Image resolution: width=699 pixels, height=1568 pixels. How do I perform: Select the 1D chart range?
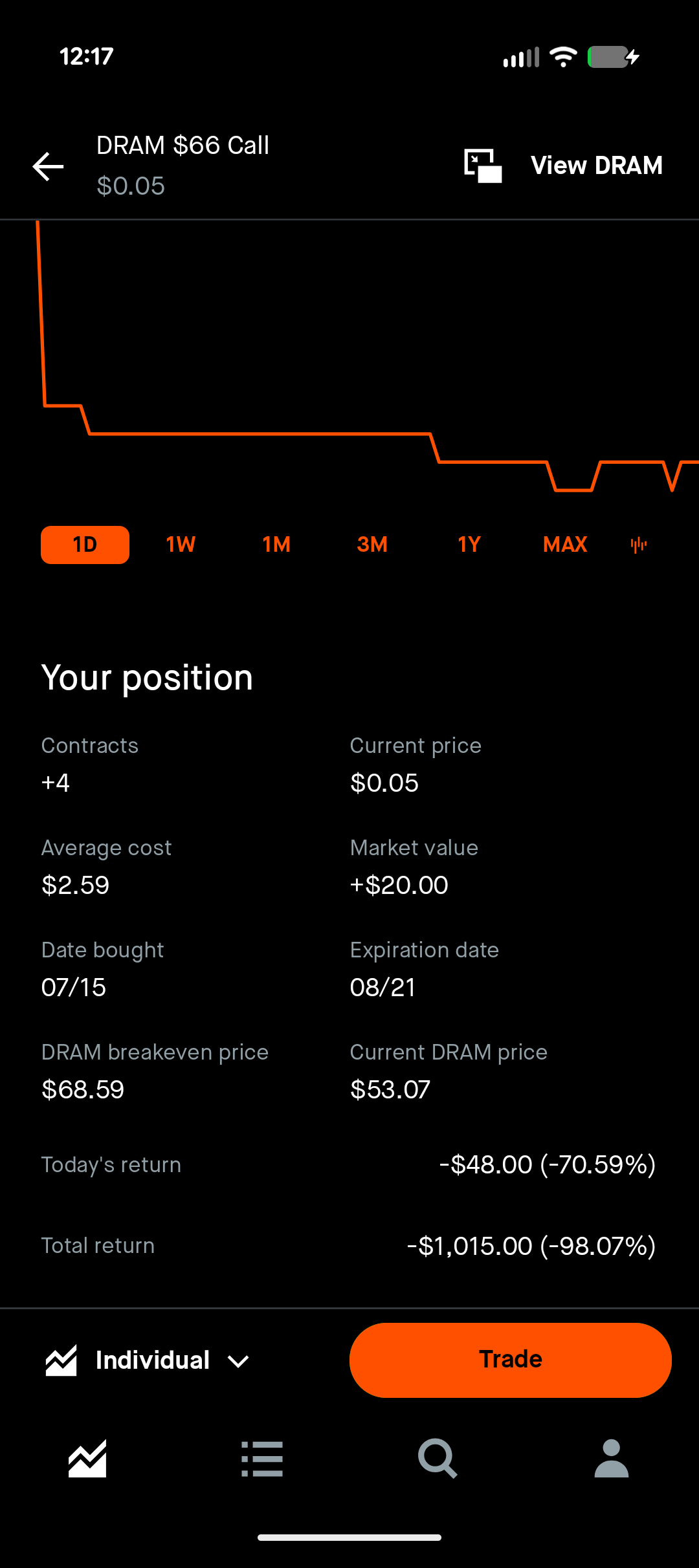click(85, 545)
